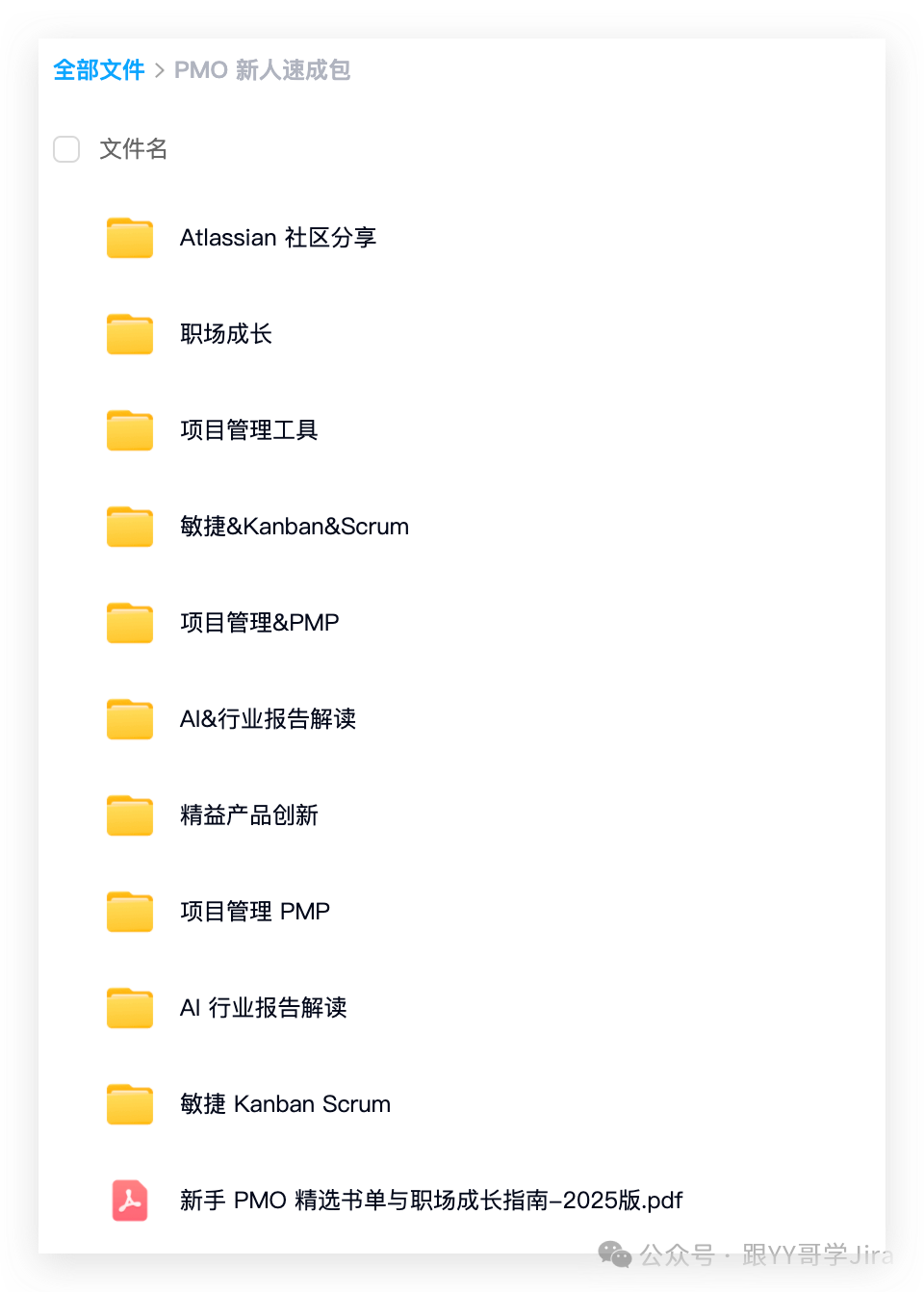Click the 文件名 column header
Screen dimensions: 924x1292
(132, 149)
